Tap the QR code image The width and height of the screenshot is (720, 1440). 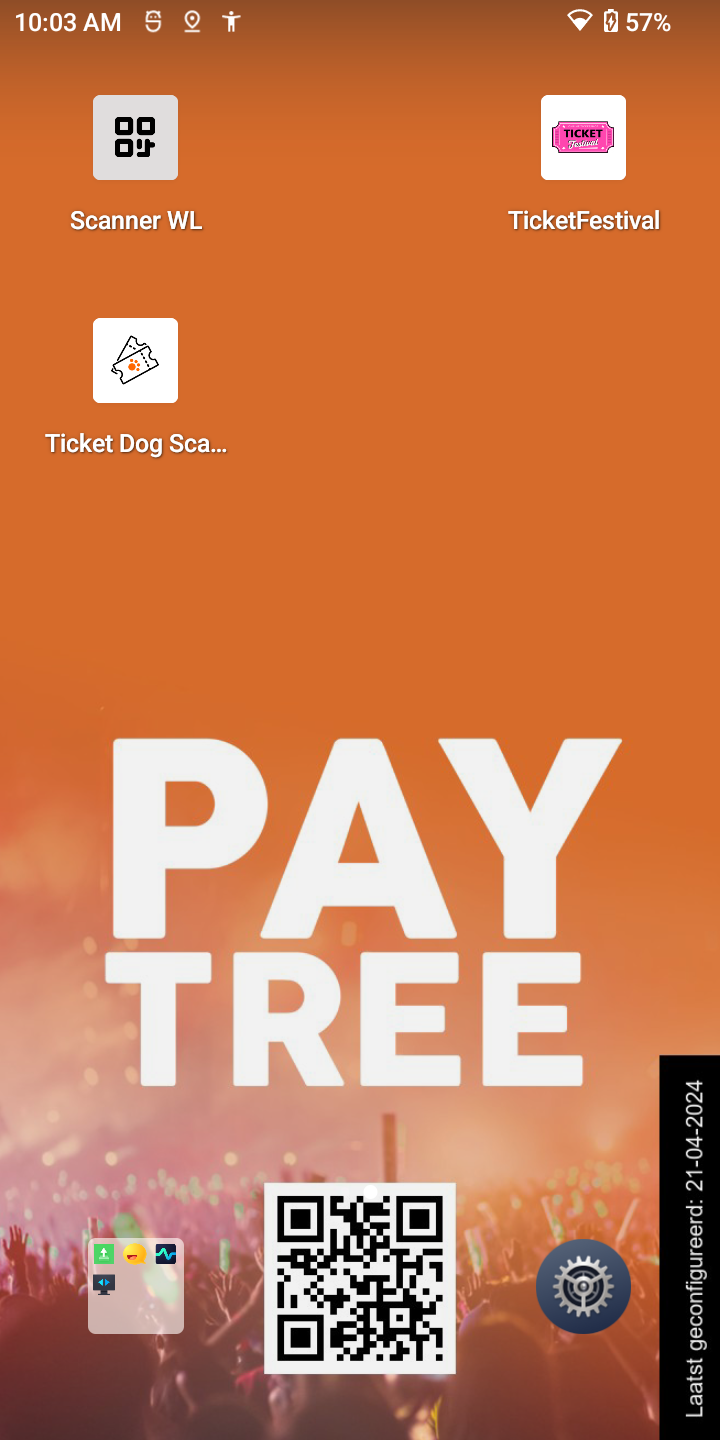[x=359, y=1278]
